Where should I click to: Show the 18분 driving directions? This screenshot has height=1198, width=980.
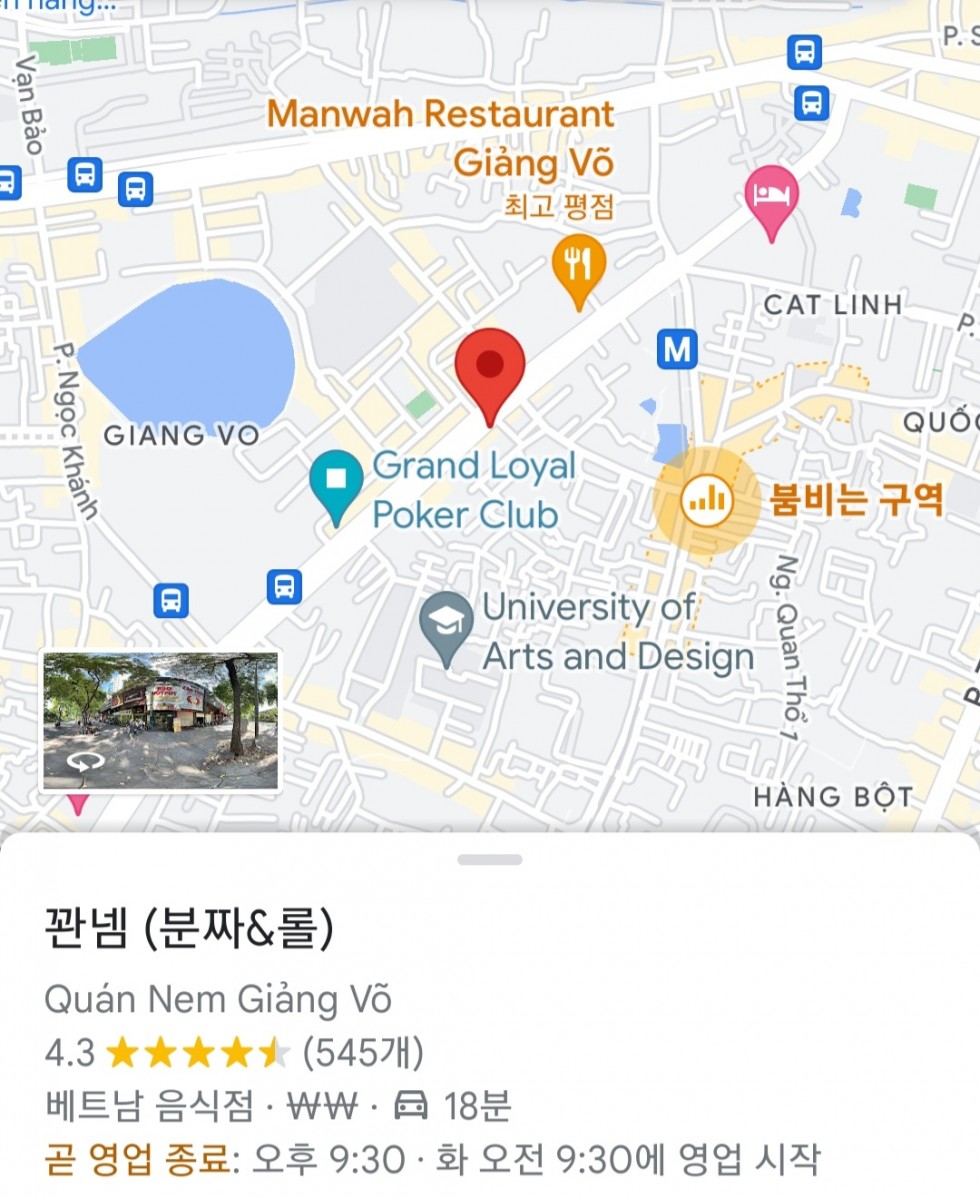coord(453,1106)
